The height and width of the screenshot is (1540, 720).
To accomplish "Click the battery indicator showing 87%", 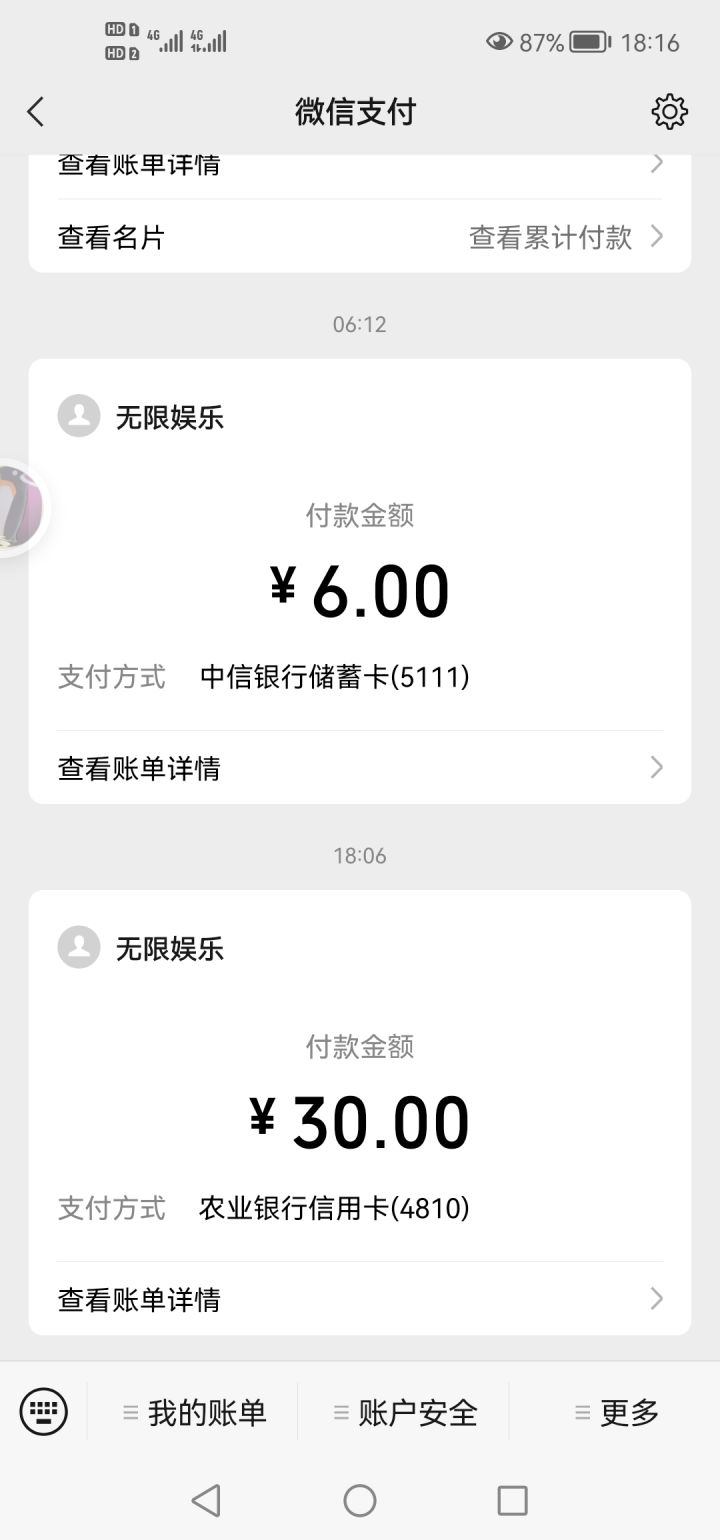I will pos(581,42).
